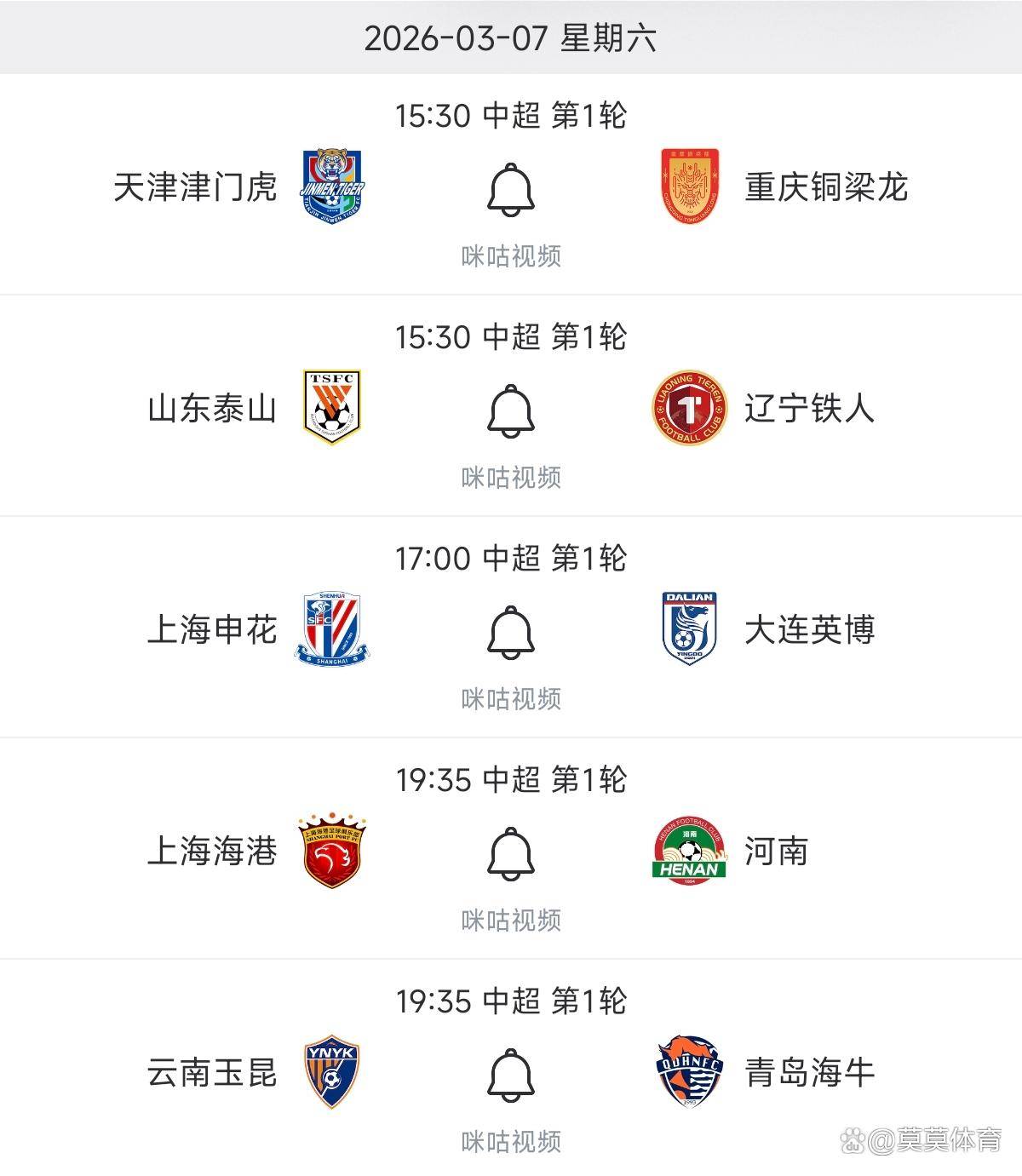Enable reminder bell for 山东泰山 vs 辽宁铁人
This screenshot has width=1022, height=1176.
point(511,410)
